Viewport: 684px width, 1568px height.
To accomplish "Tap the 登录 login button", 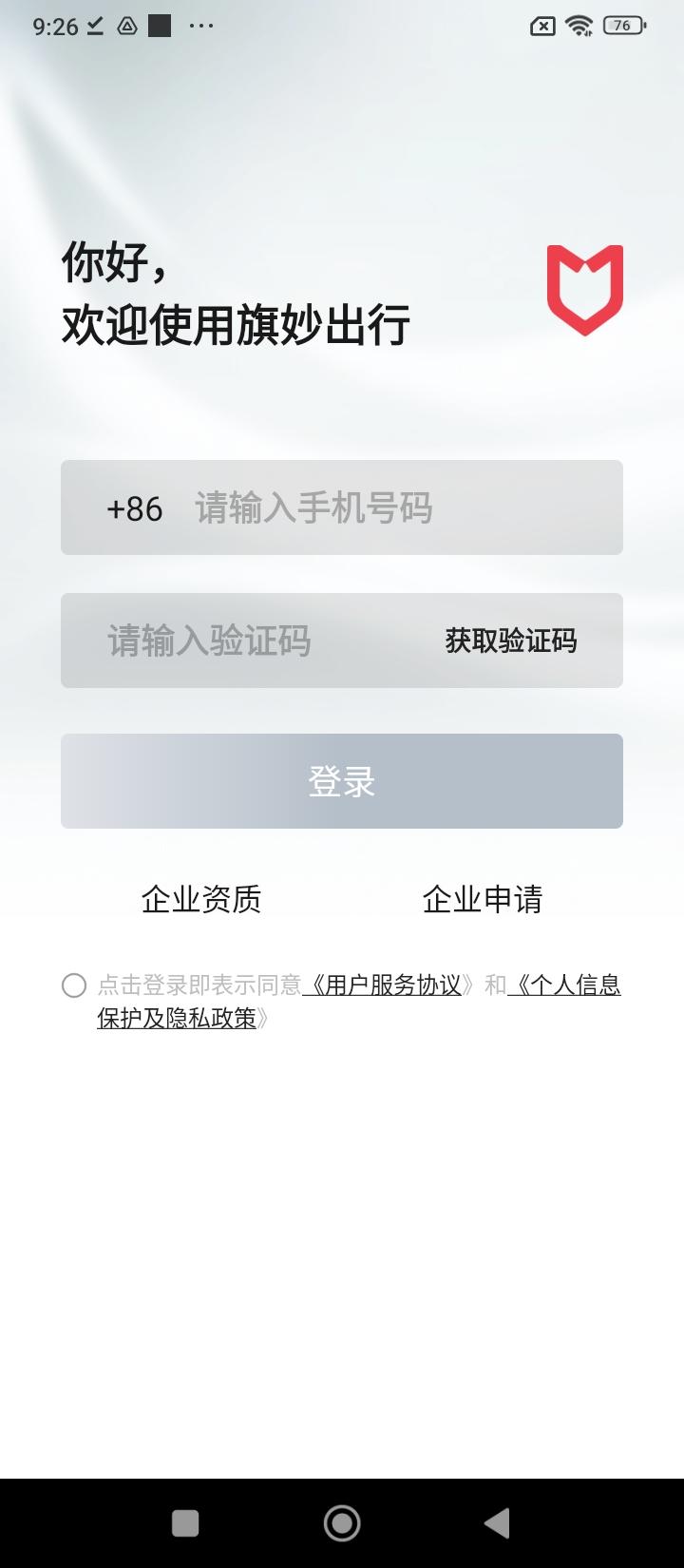I will coord(342,781).
